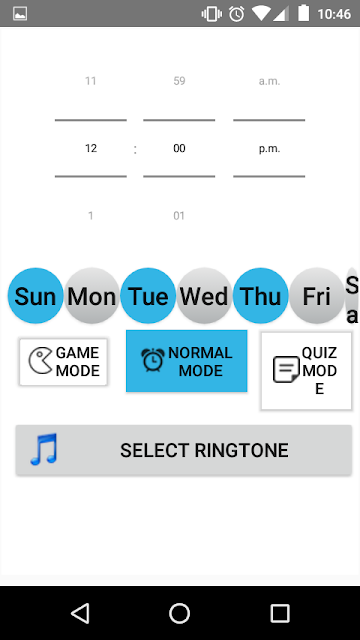Turn off the Thu day toggle

coord(260,296)
